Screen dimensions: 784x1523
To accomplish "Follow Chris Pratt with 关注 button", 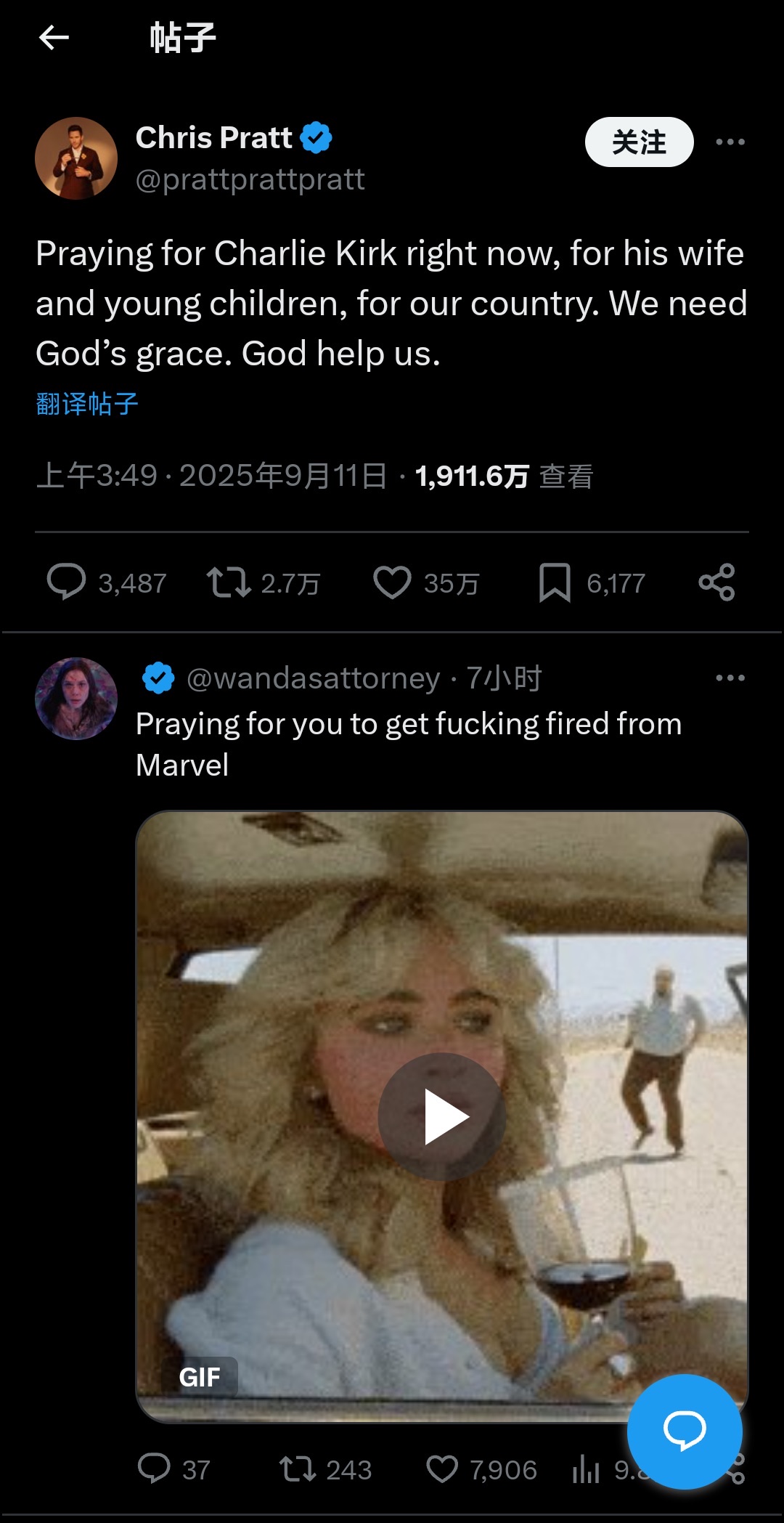I will point(639,142).
